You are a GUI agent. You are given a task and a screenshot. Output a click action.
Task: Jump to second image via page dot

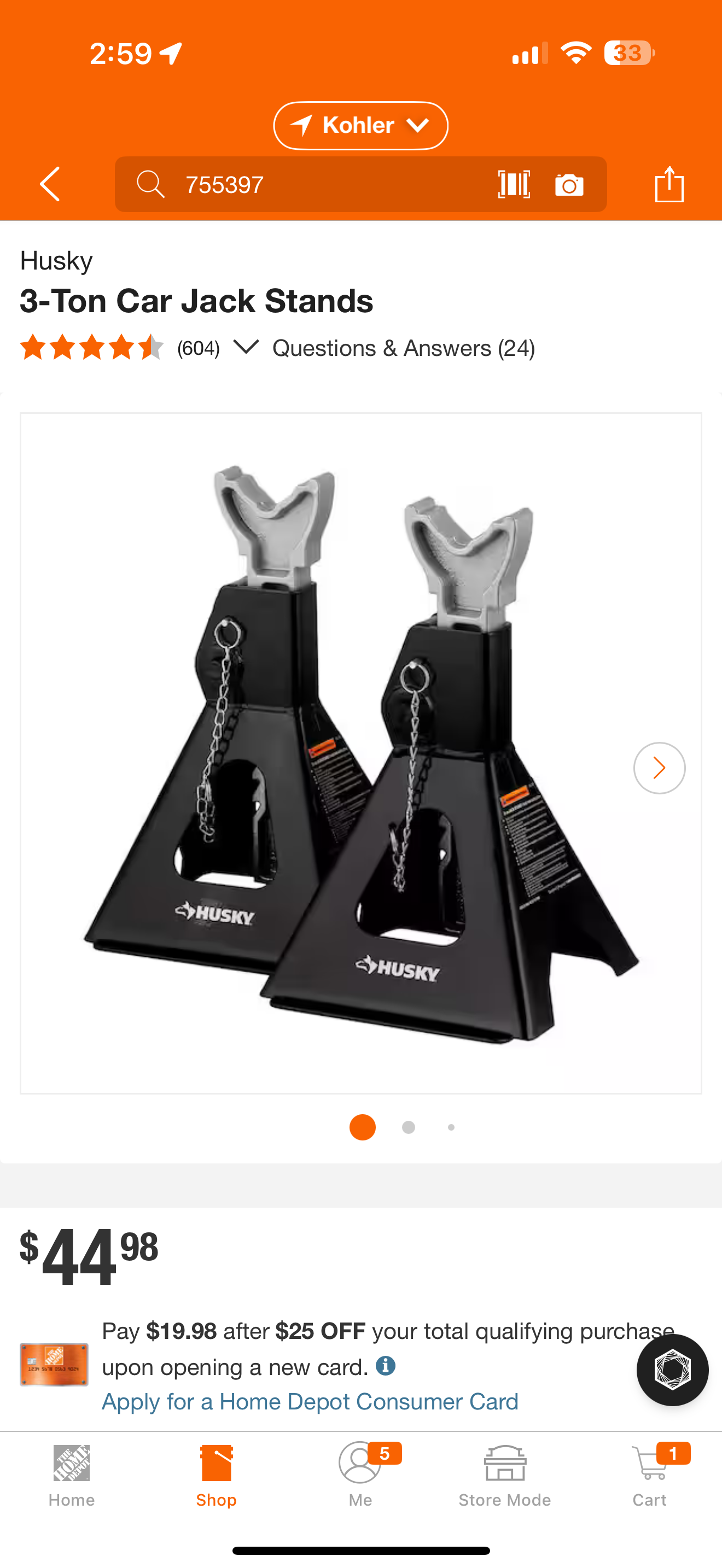409,1127
